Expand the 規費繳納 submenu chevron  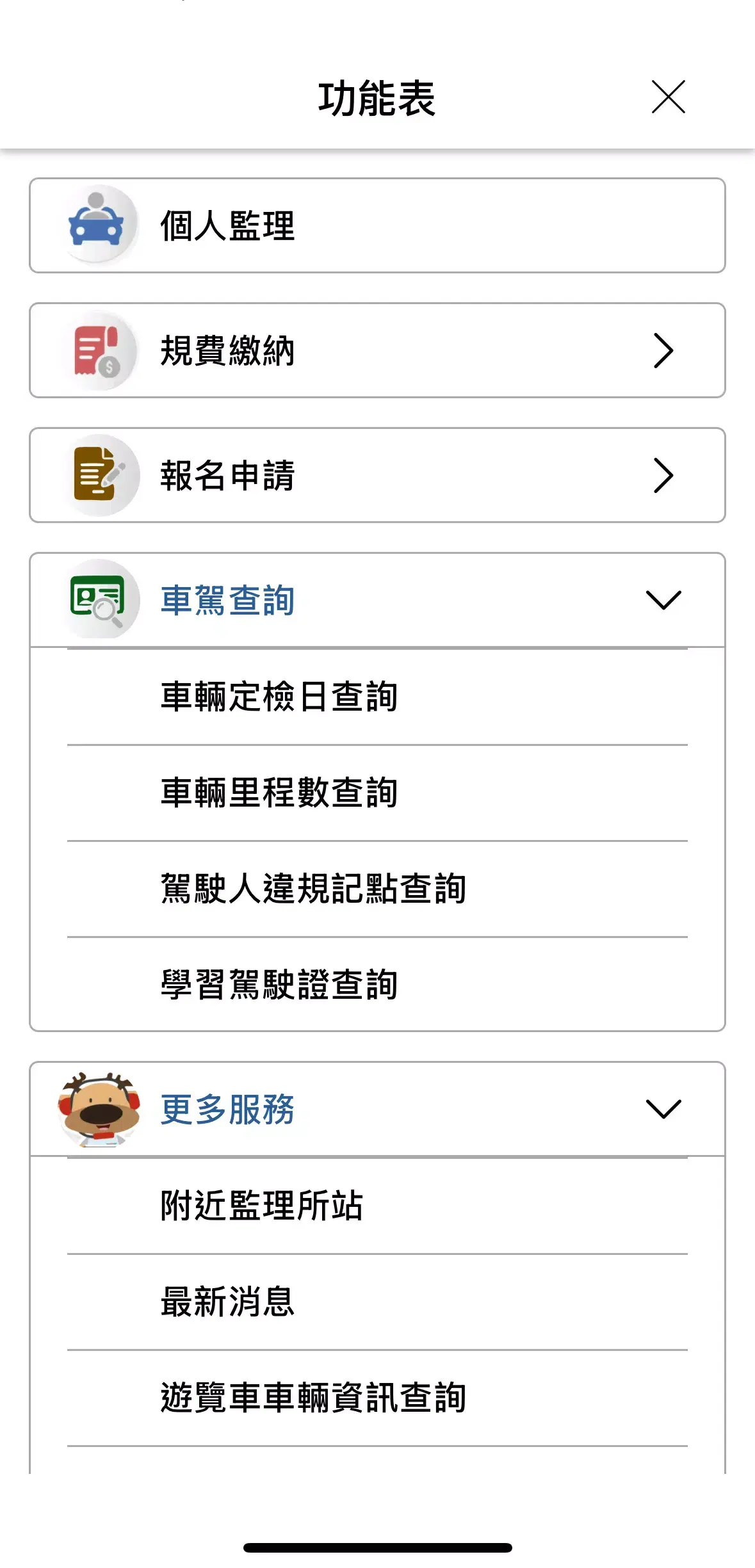coord(663,350)
